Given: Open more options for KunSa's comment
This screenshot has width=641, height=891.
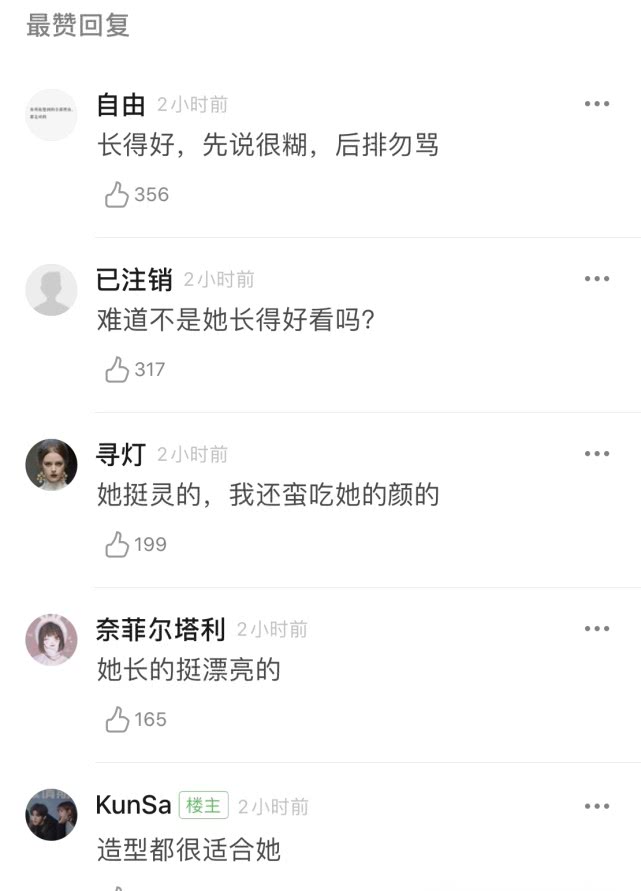Looking at the screenshot, I should point(597,806).
